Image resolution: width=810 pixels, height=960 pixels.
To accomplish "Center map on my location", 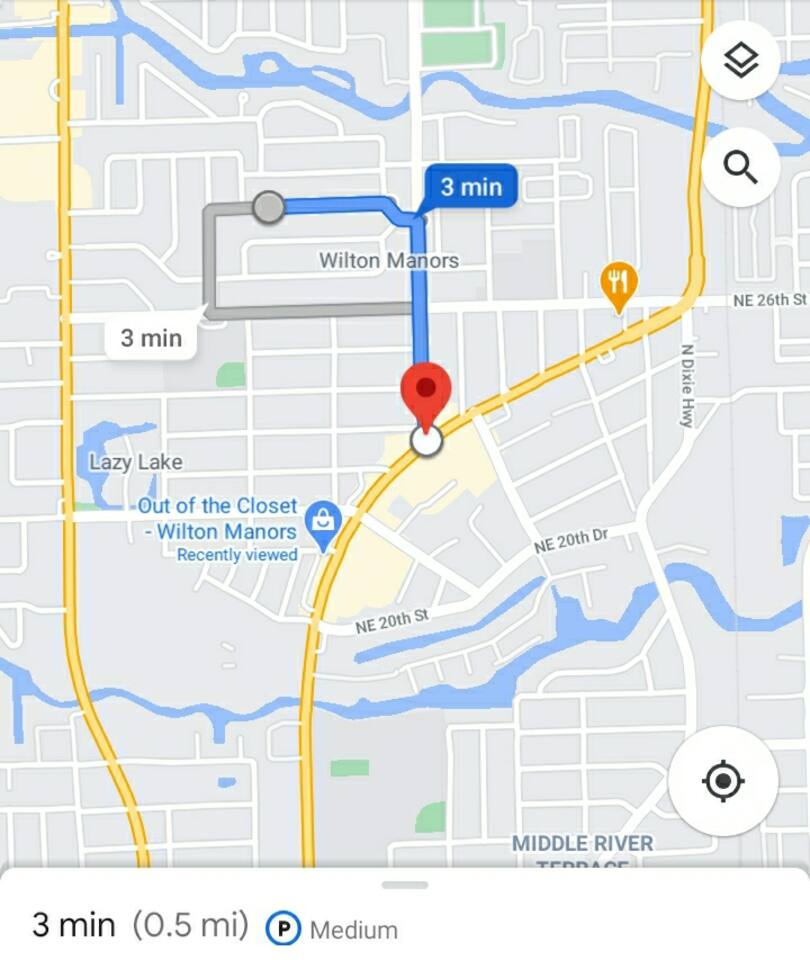I will pos(723,781).
